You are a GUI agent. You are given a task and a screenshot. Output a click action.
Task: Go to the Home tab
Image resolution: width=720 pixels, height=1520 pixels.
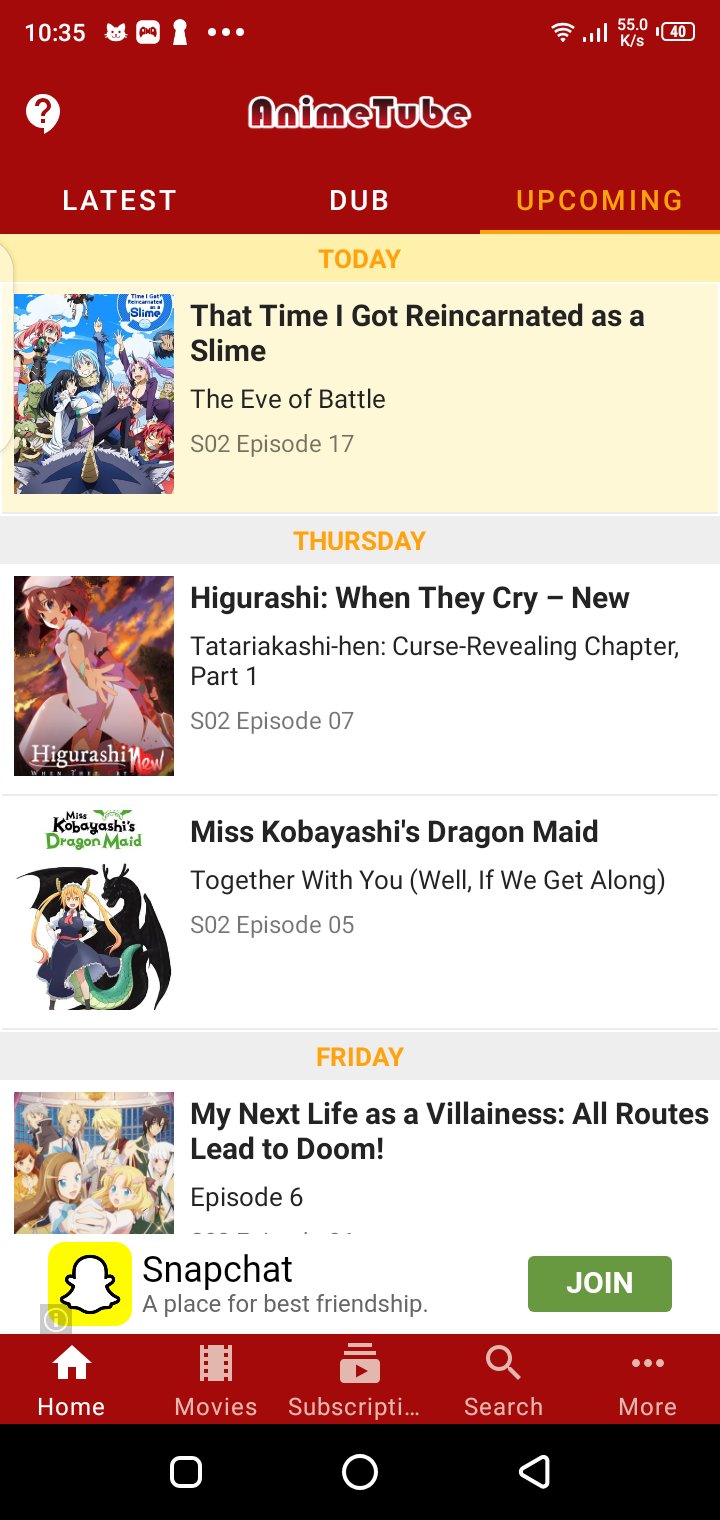tap(71, 1380)
